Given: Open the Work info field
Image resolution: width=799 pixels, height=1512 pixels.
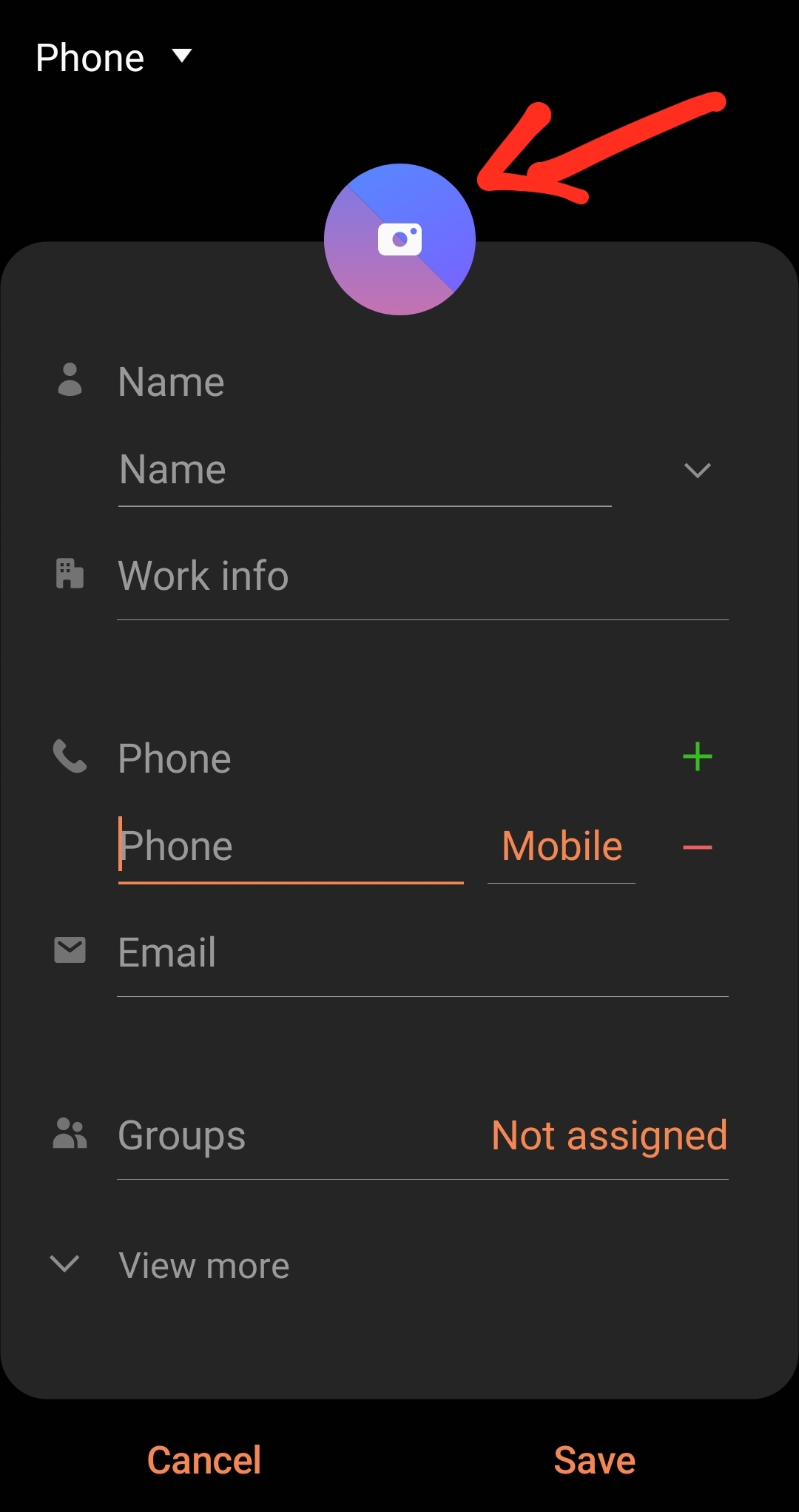Looking at the screenshot, I should [x=422, y=577].
